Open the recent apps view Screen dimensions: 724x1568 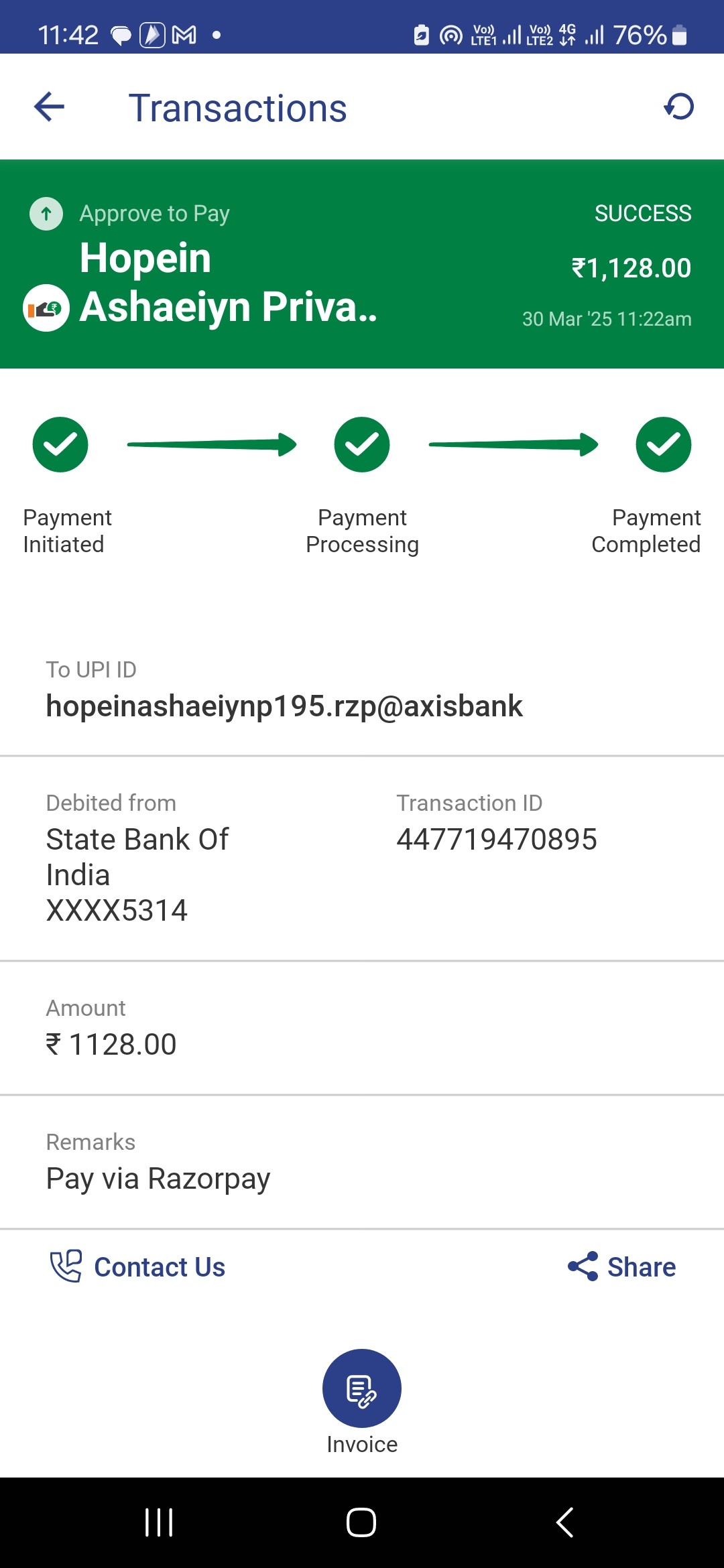[x=159, y=1522]
